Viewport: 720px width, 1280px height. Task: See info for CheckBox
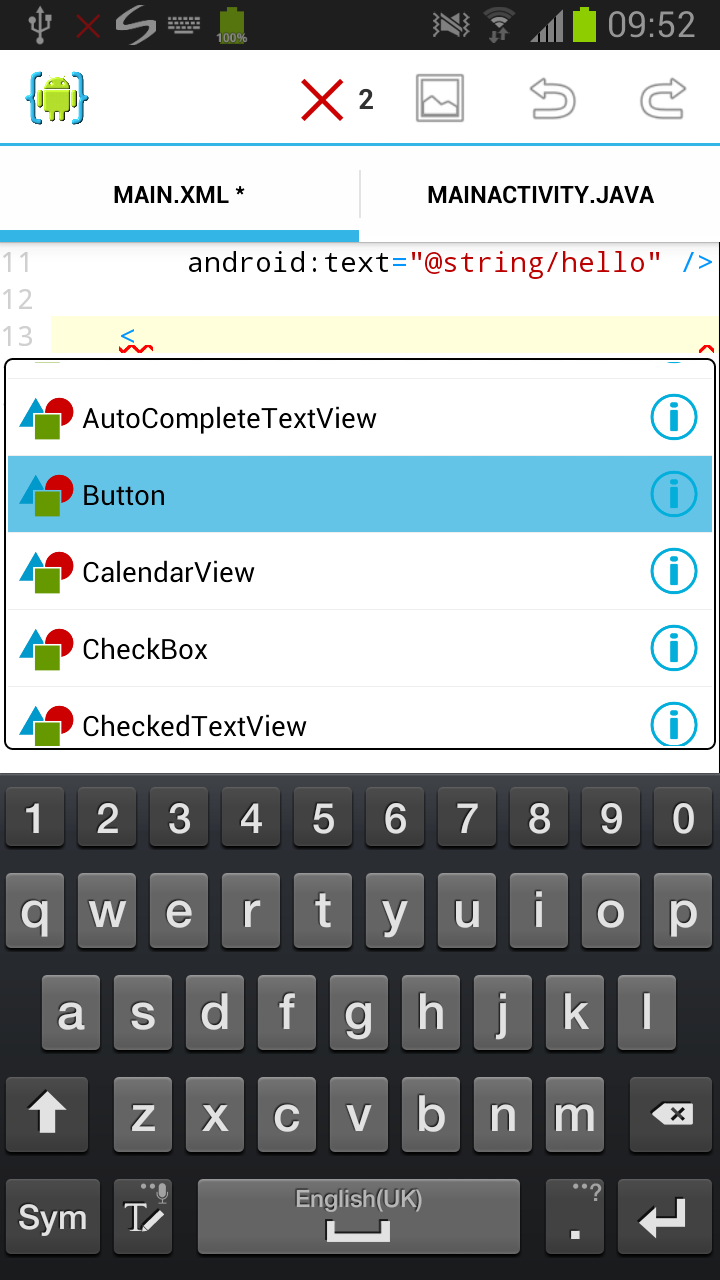pyautogui.click(x=674, y=648)
